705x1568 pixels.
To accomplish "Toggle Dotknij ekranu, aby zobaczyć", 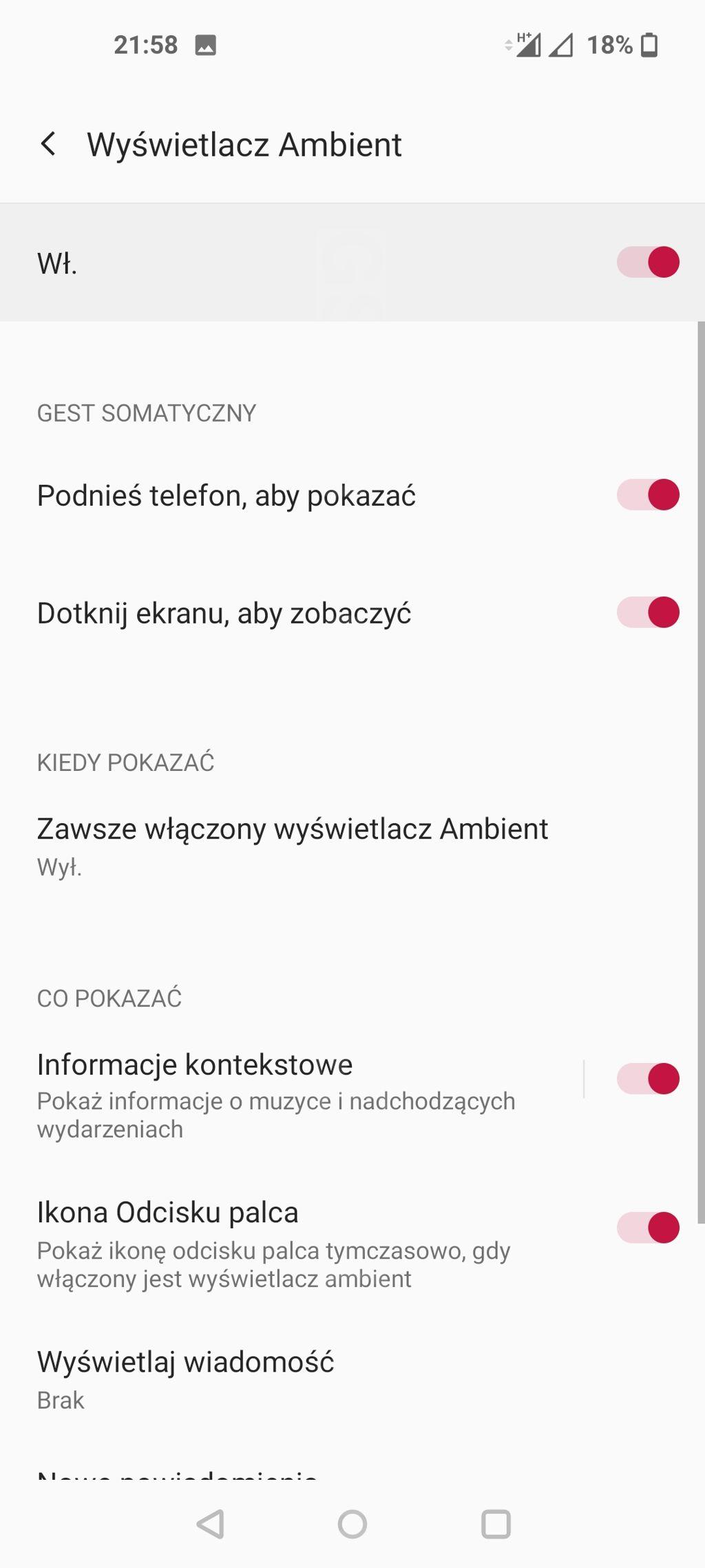I will point(647,612).
